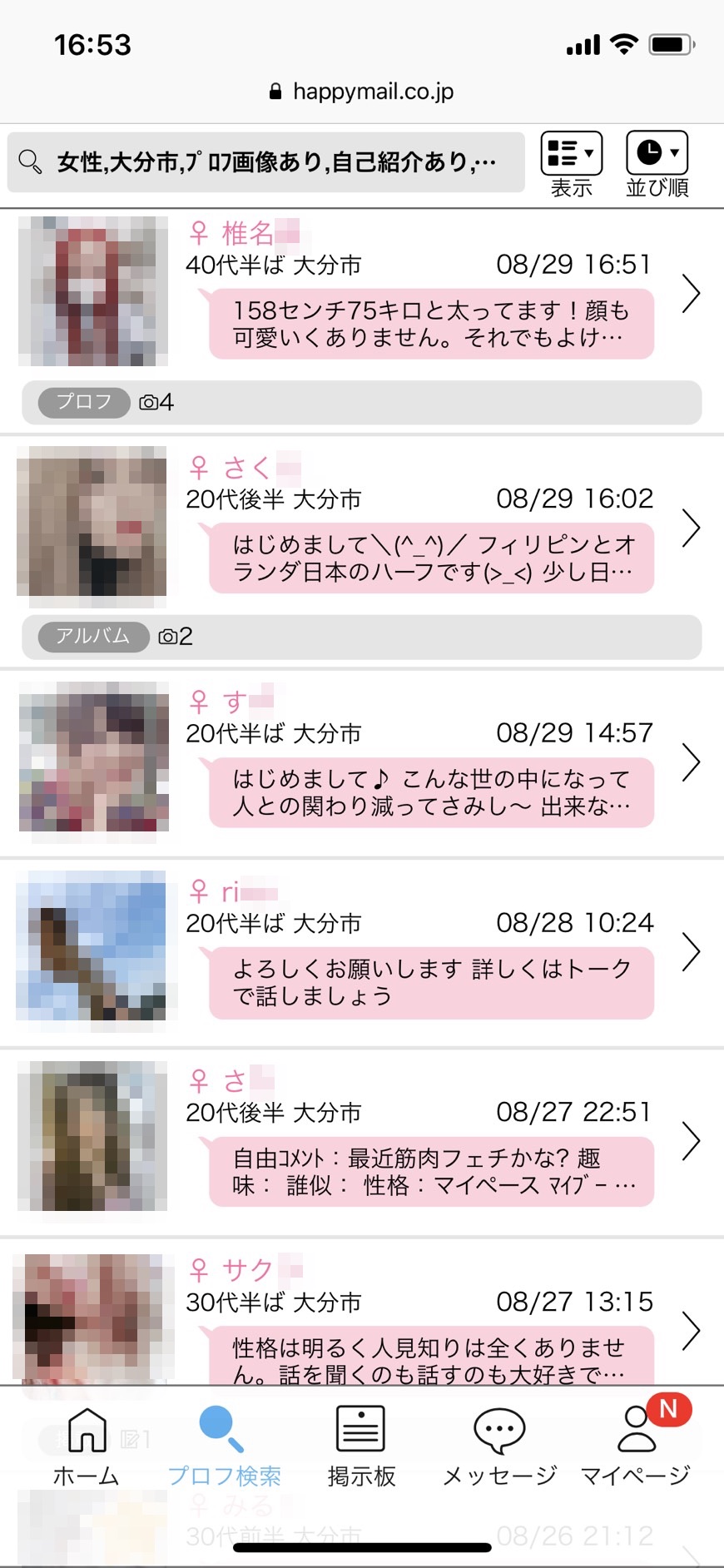Expand 椎名's profile with the right chevron

tap(692, 294)
